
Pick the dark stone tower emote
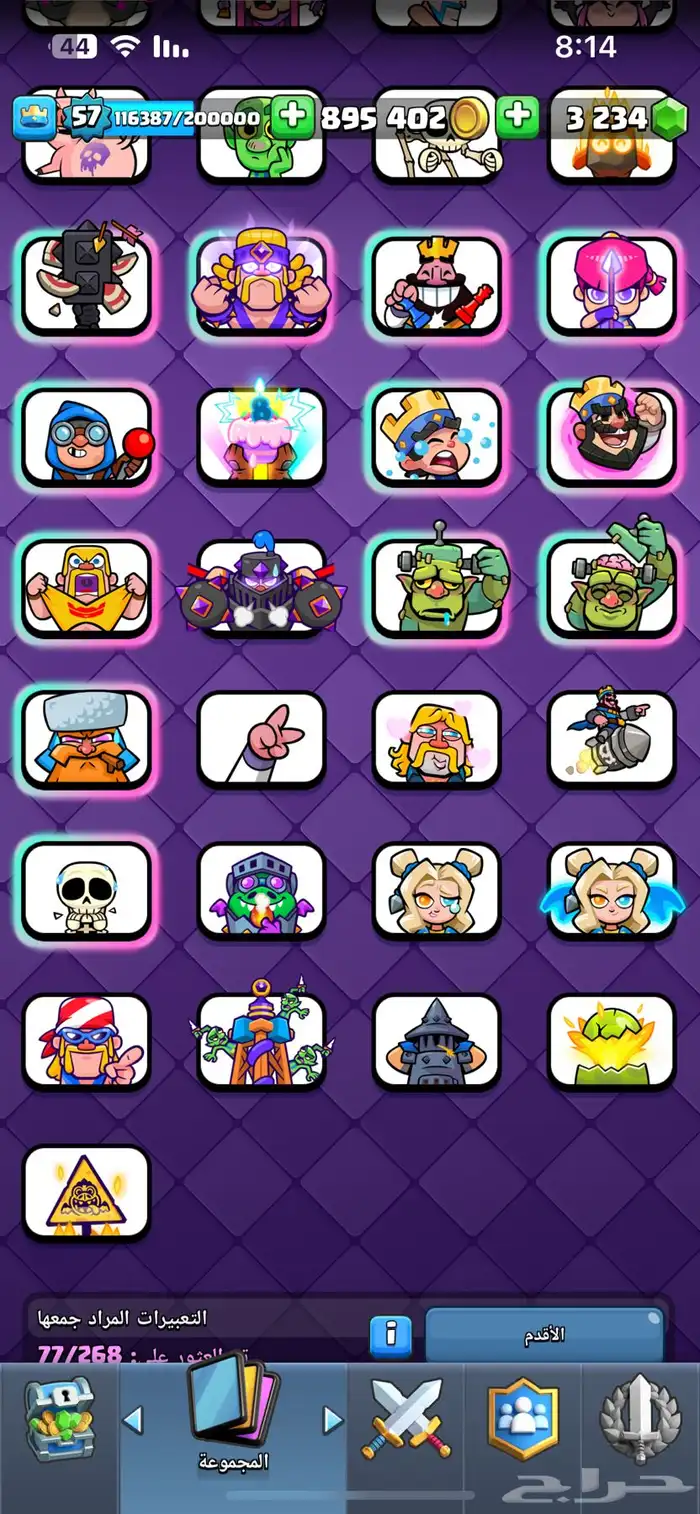(436, 1041)
